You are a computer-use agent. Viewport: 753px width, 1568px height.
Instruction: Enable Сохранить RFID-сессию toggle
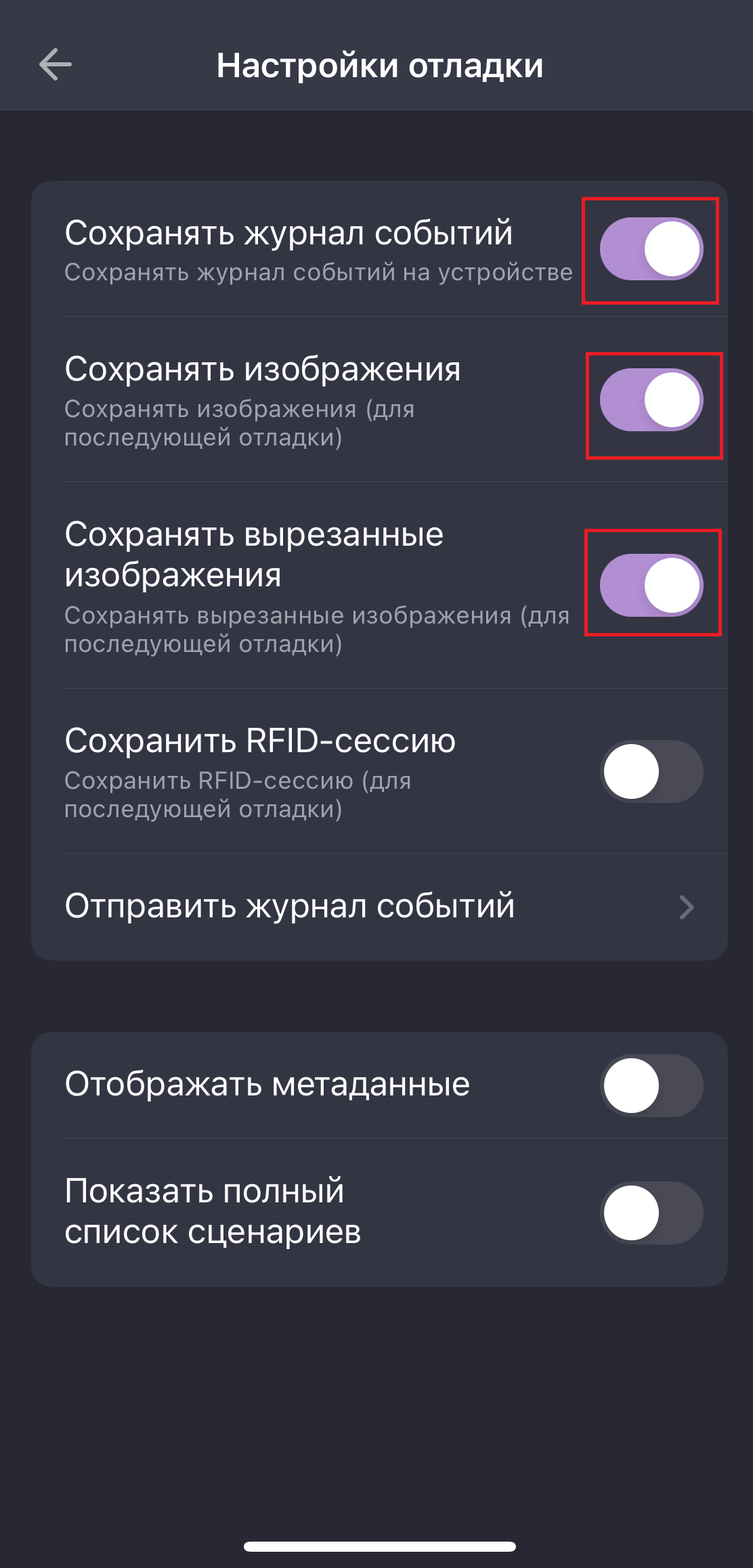point(651,772)
